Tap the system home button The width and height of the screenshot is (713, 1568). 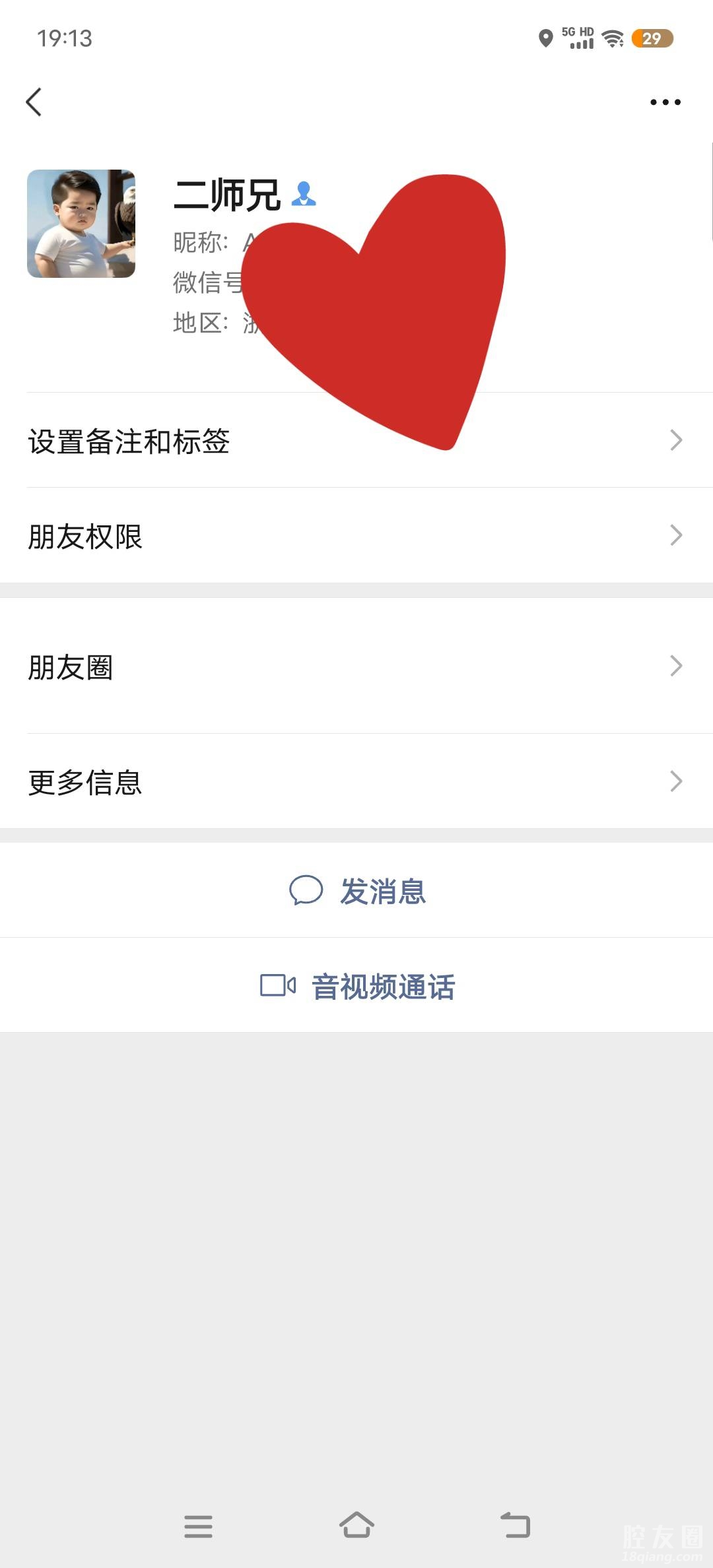tap(356, 1526)
